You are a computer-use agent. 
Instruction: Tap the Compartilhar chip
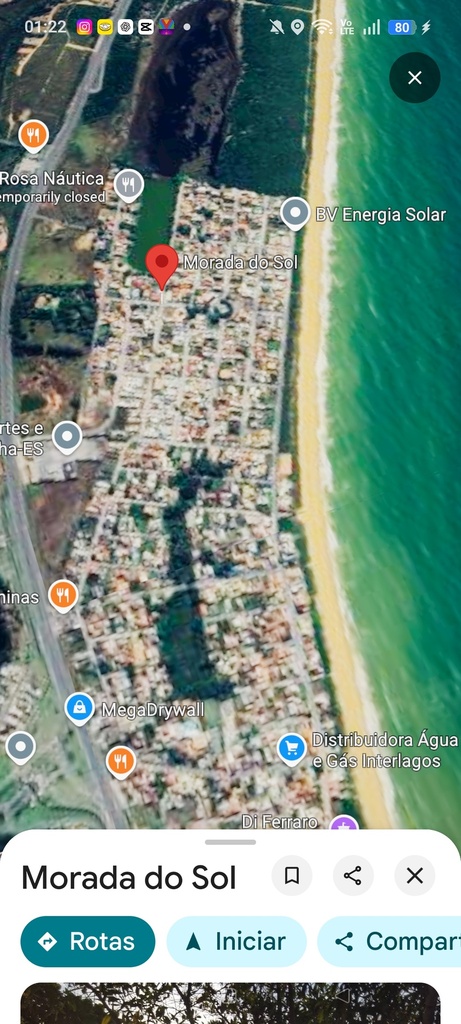389,941
